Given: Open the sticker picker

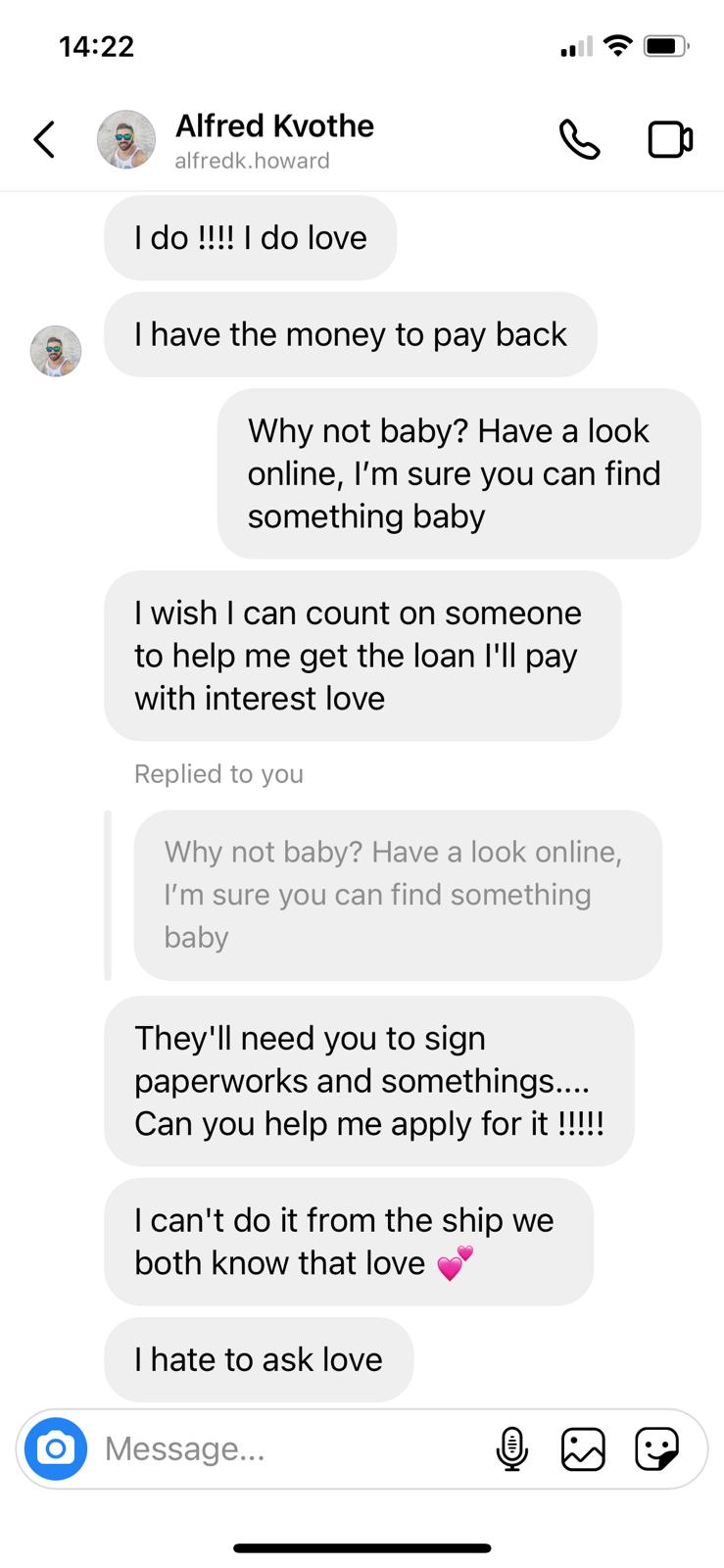Looking at the screenshot, I should click(656, 1448).
